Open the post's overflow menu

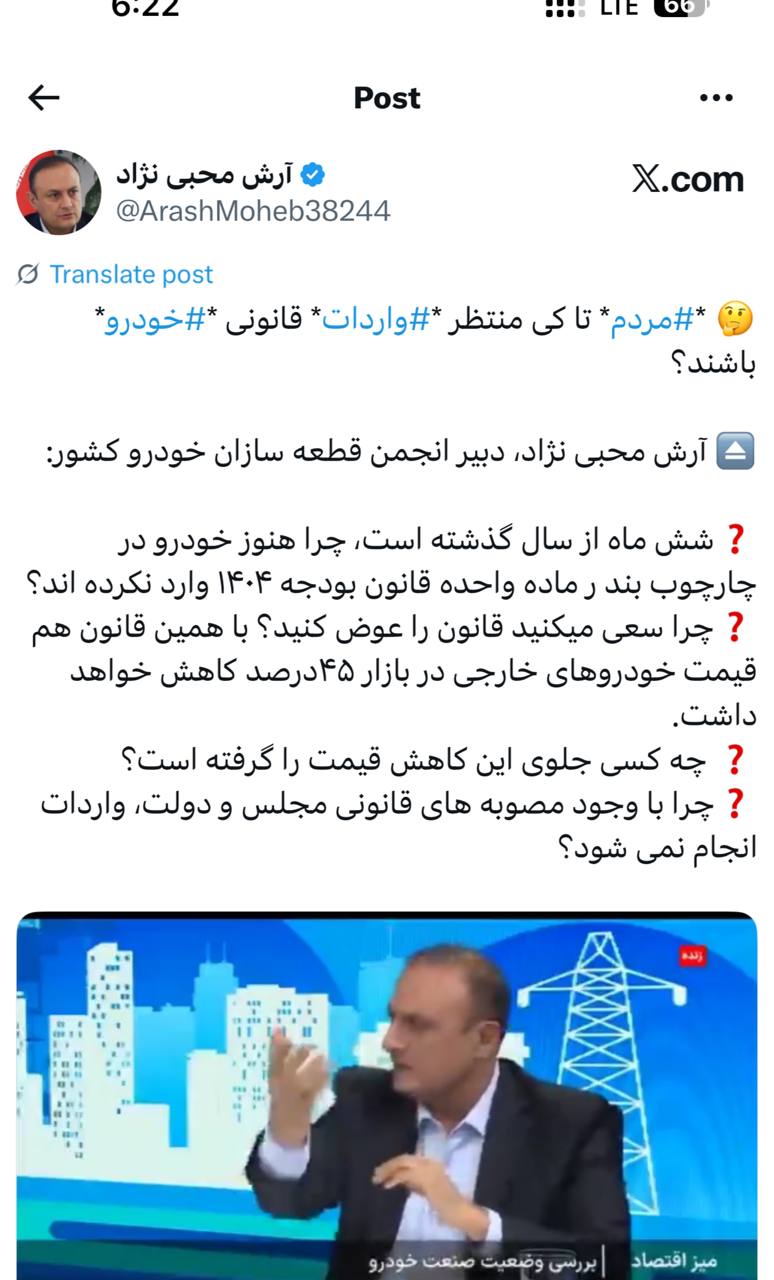tap(716, 98)
